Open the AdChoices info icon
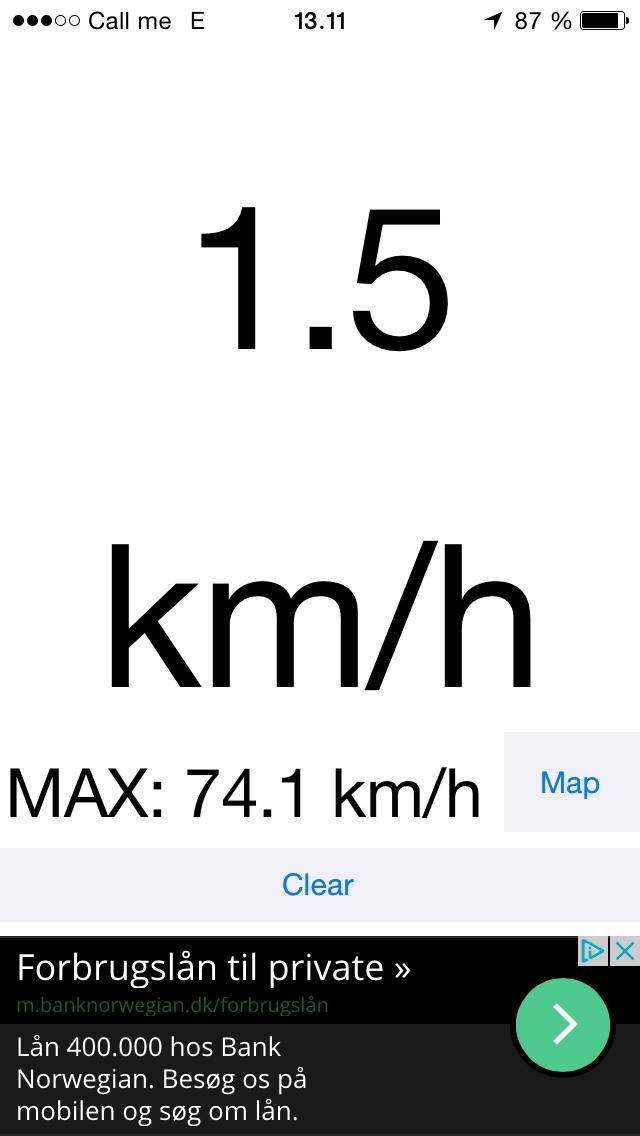Image resolution: width=640 pixels, height=1136 pixels. click(594, 951)
